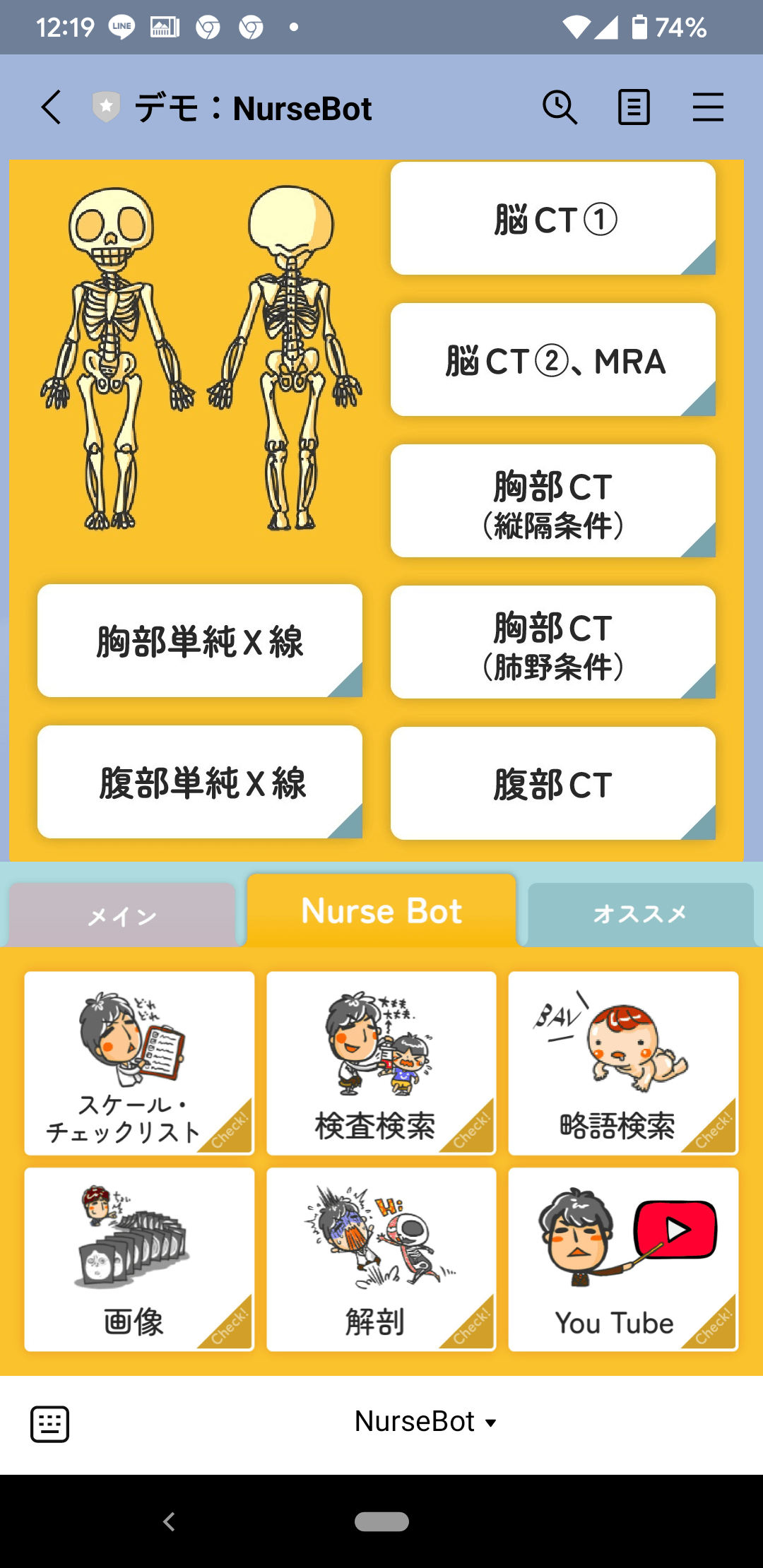
Task: Switch to the オススメ tab
Action: 640,914
